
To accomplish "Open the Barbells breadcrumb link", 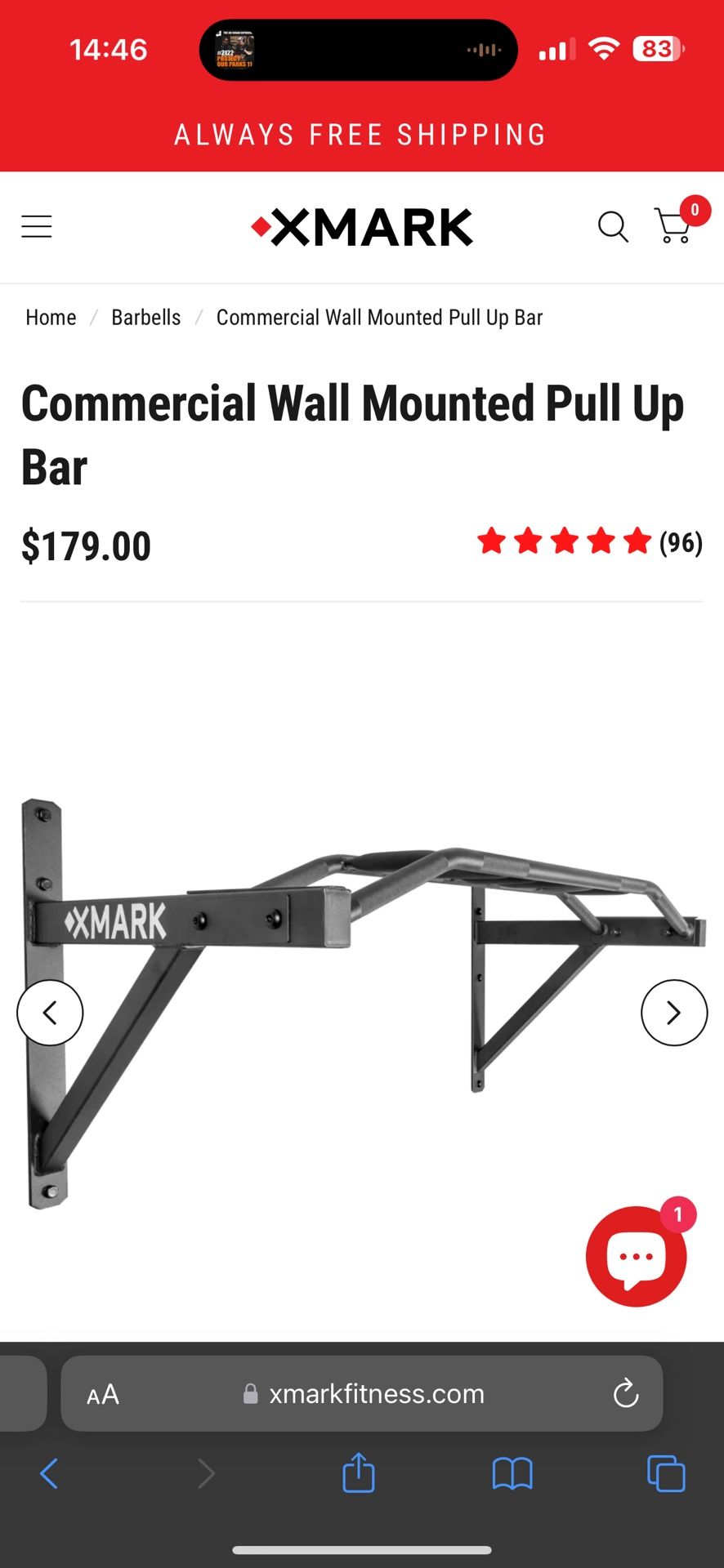I will (x=145, y=318).
